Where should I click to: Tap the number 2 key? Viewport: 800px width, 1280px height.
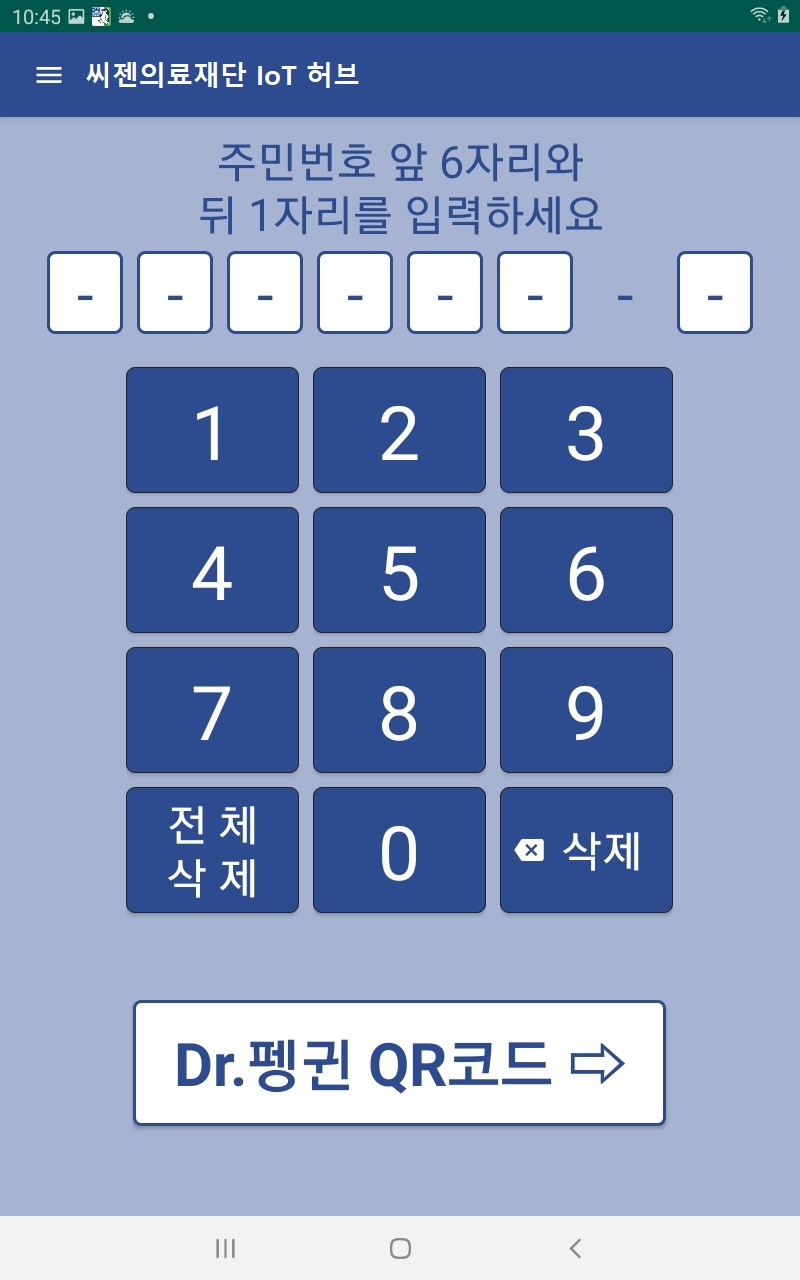pyautogui.click(x=399, y=430)
